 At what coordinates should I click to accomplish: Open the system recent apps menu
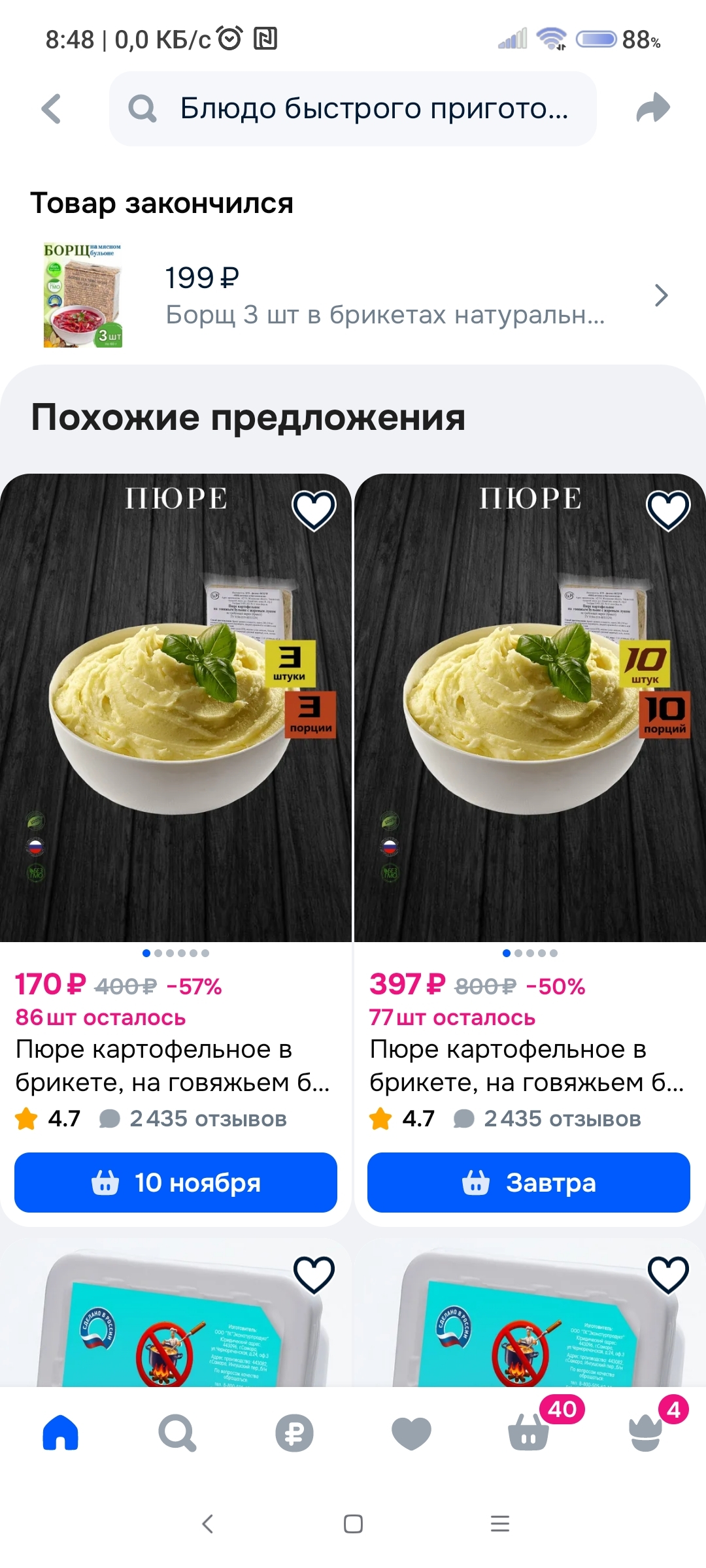[x=499, y=1524]
